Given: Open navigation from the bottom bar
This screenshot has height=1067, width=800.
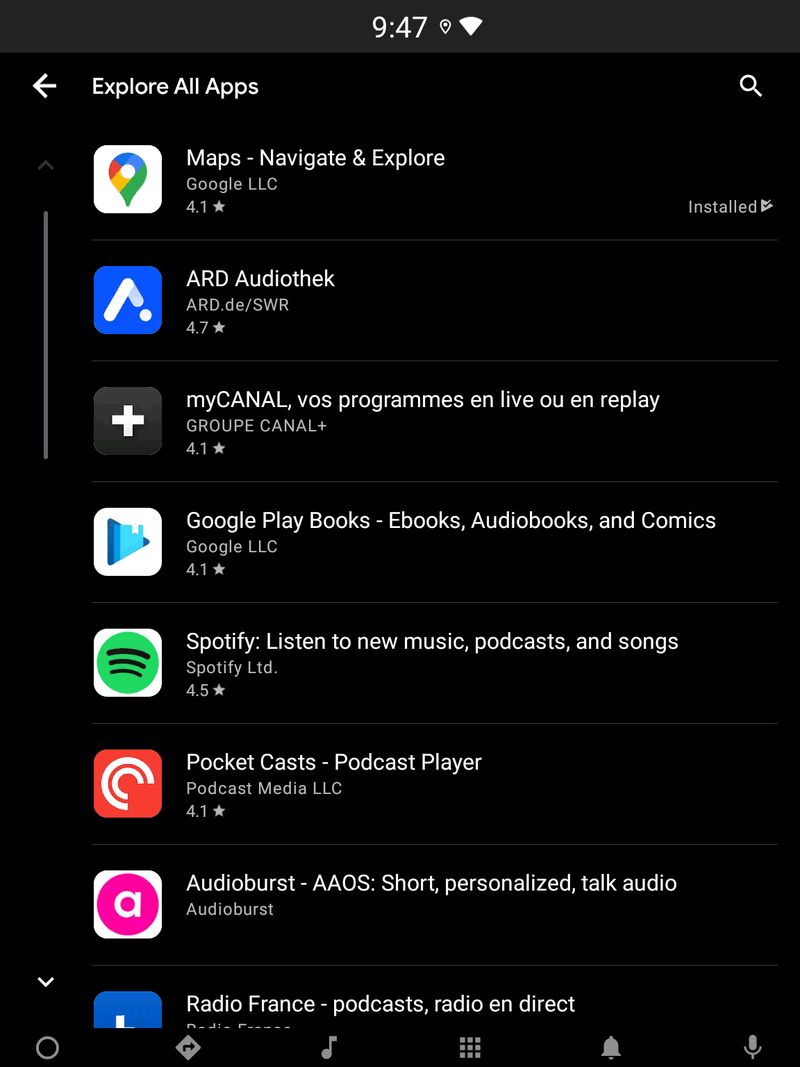Looking at the screenshot, I should [x=188, y=1047].
